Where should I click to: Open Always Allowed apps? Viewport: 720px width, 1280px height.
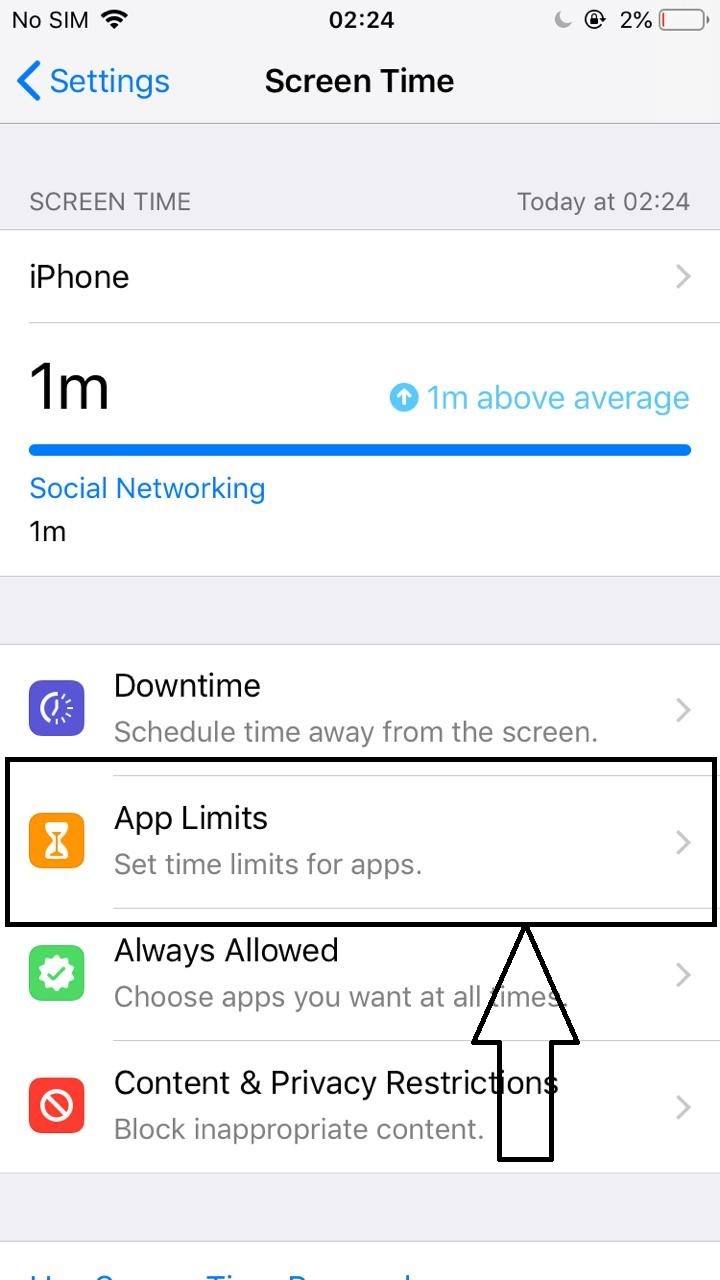pos(300,973)
